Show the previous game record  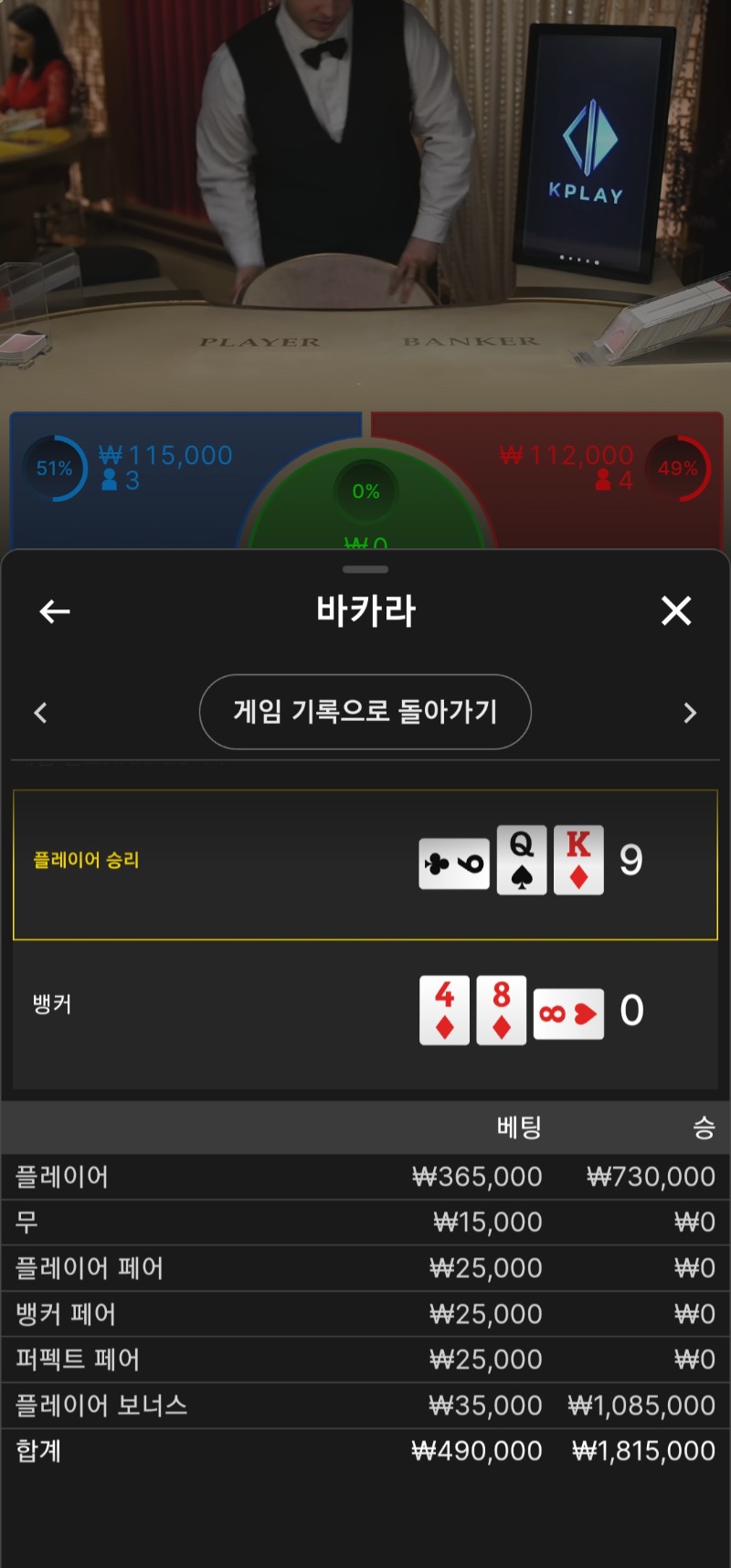click(40, 713)
